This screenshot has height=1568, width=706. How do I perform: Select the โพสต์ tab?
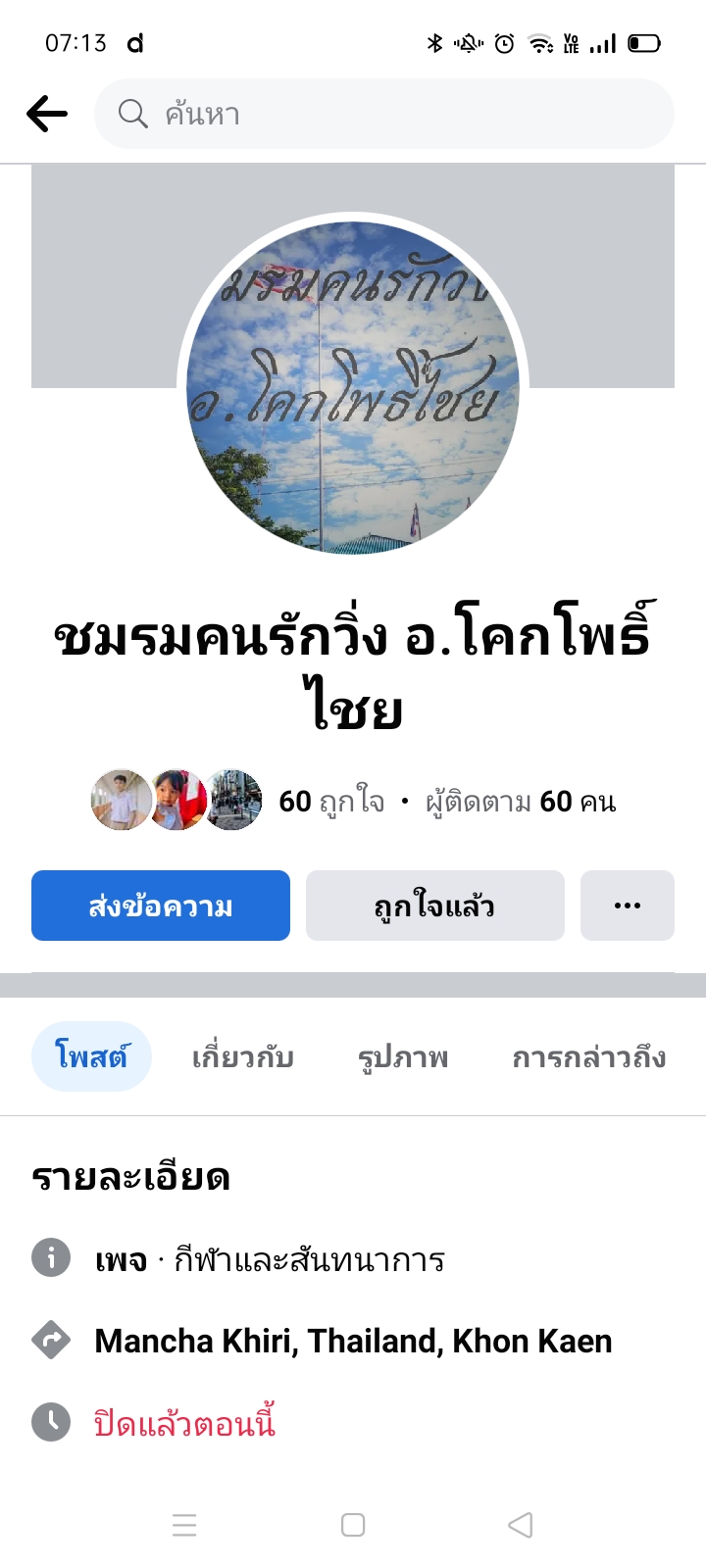91,1056
